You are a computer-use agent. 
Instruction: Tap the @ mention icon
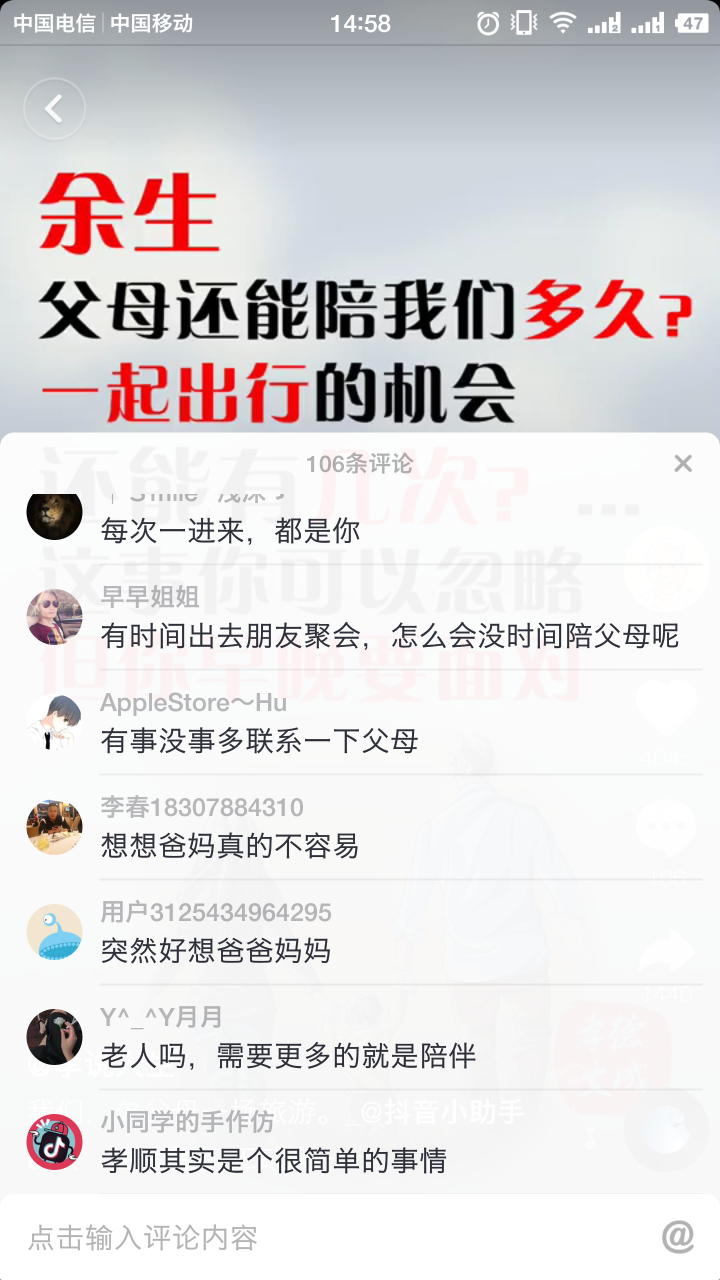pos(678,1237)
